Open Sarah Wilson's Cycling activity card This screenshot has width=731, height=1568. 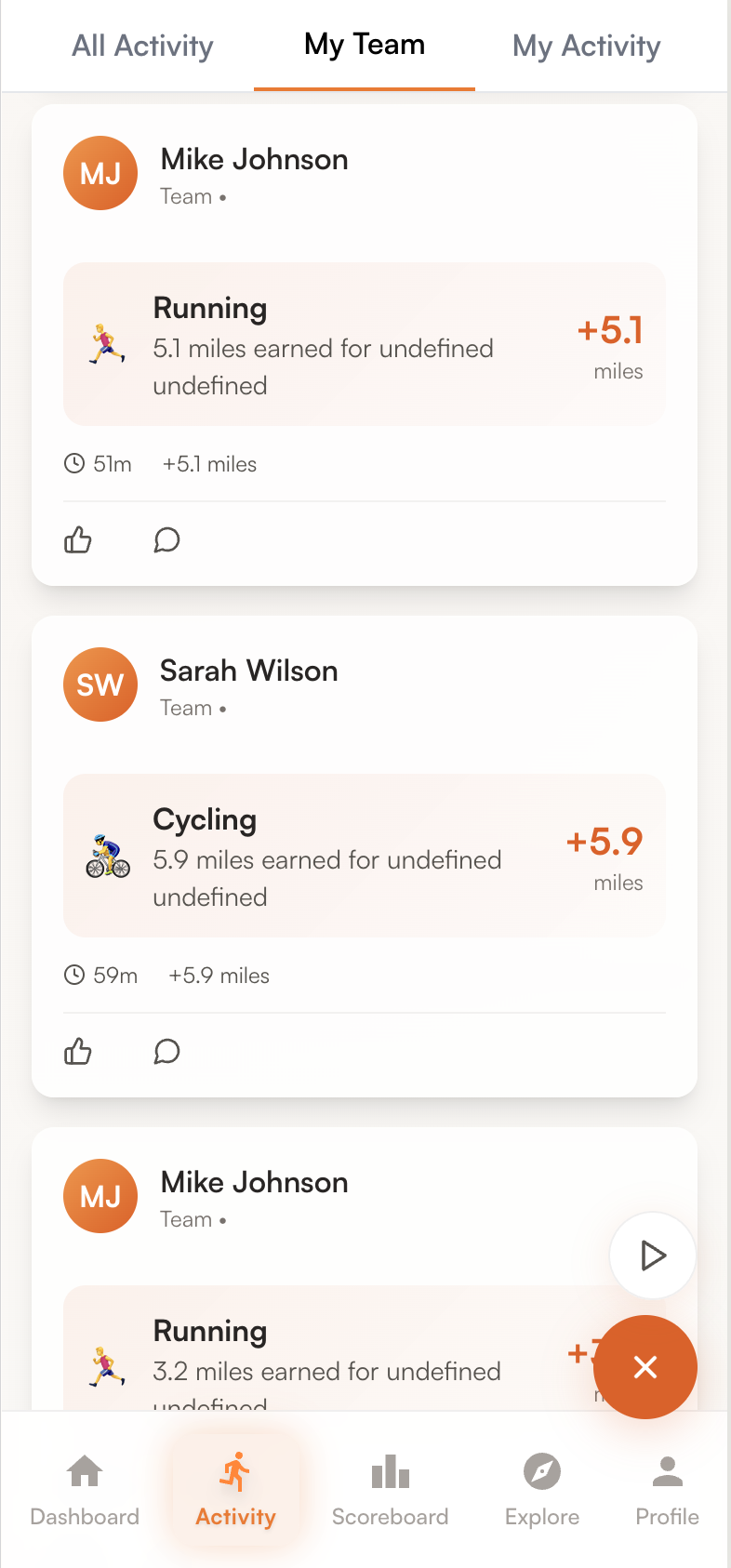(365, 856)
